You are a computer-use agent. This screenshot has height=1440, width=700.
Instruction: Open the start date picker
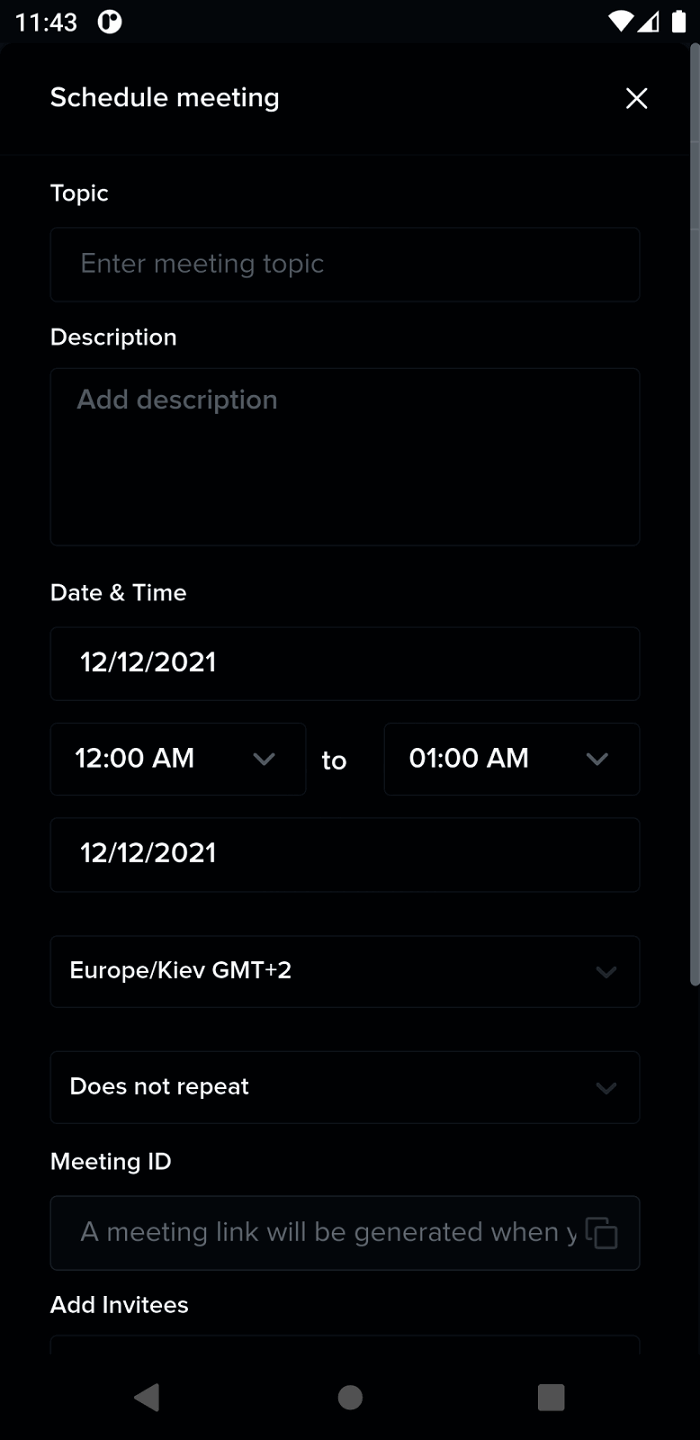[344, 663]
